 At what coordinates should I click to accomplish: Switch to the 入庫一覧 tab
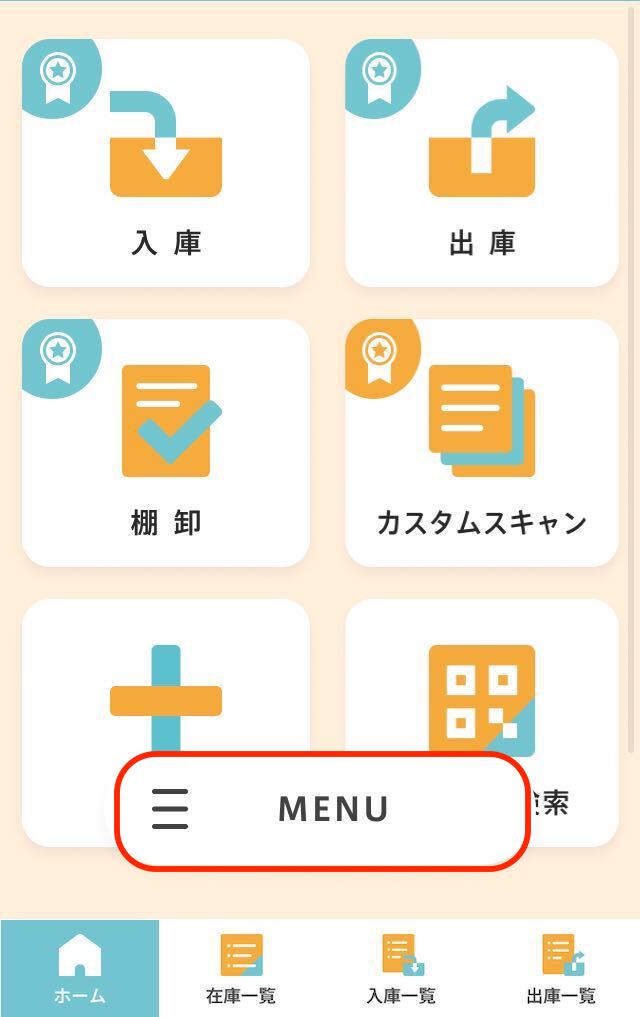(401, 968)
